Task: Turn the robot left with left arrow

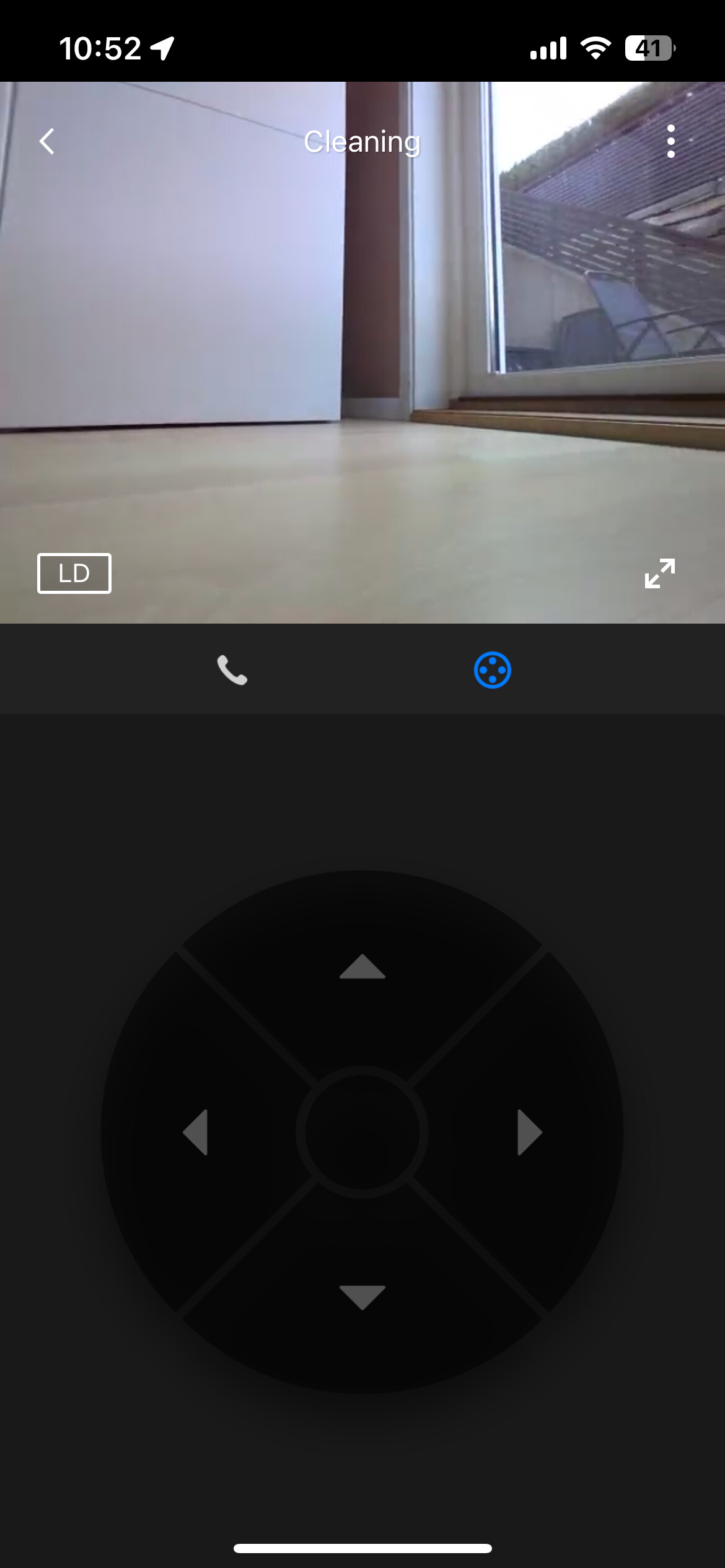Action: click(195, 1132)
